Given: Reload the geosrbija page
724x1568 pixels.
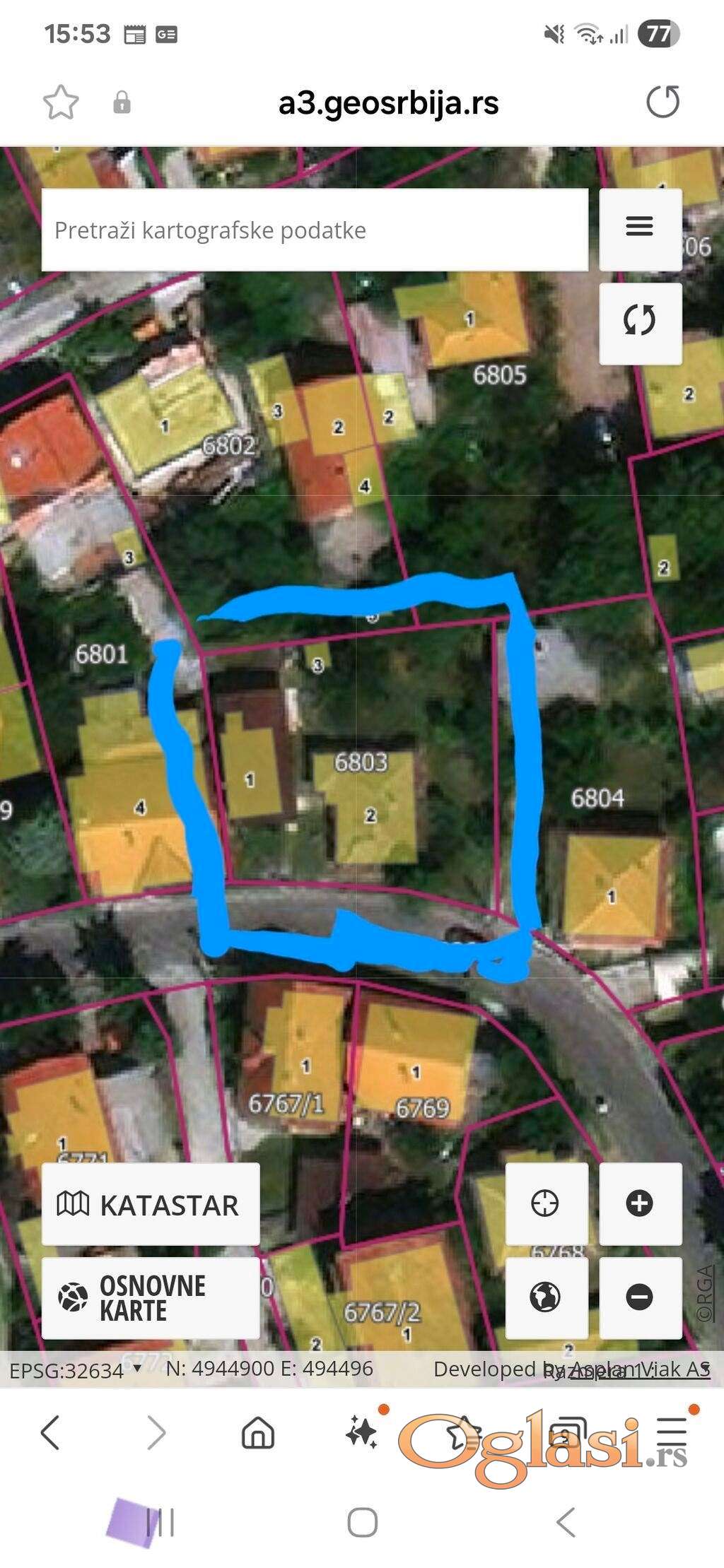Looking at the screenshot, I should (662, 102).
